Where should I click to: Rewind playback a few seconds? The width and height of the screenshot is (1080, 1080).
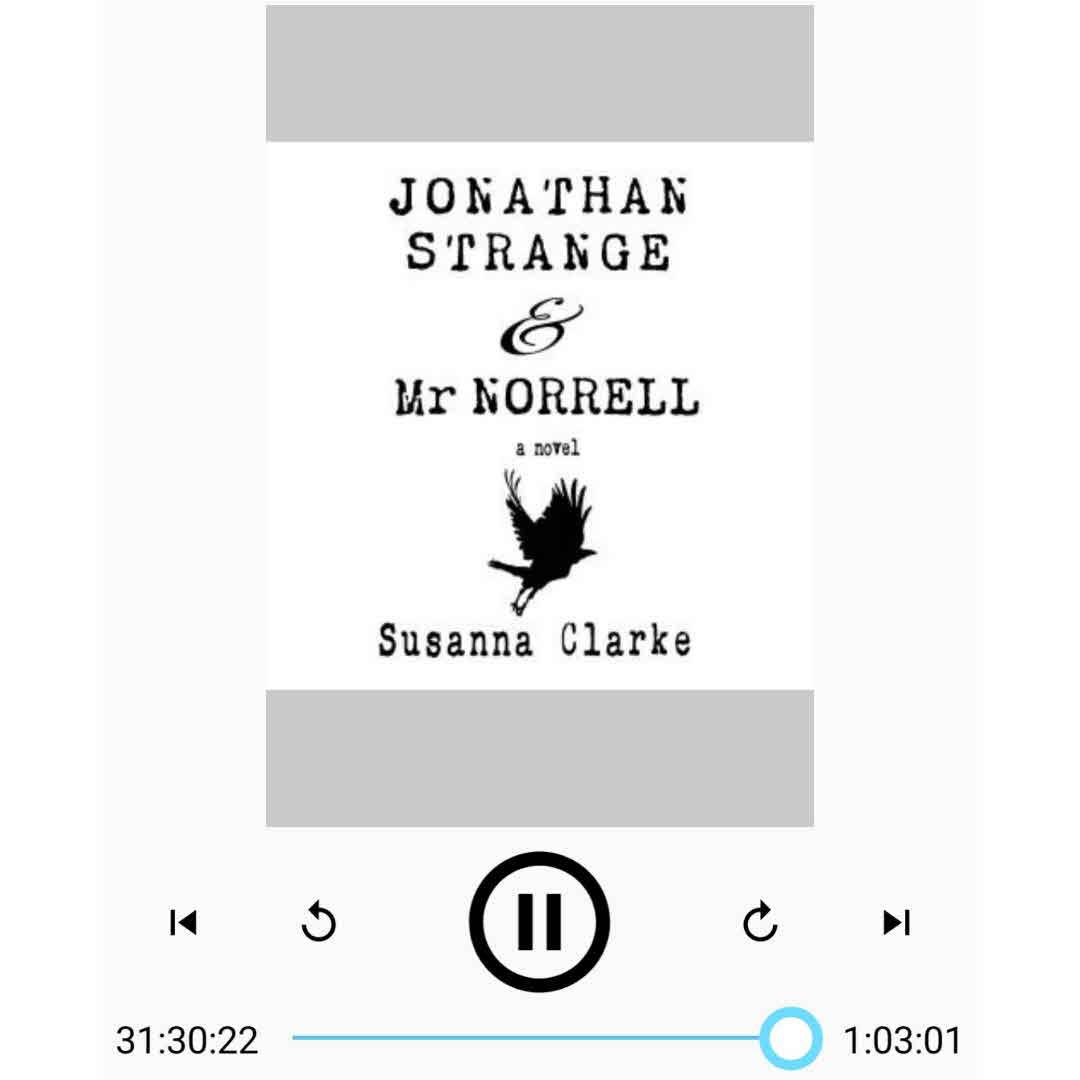(319, 922)
